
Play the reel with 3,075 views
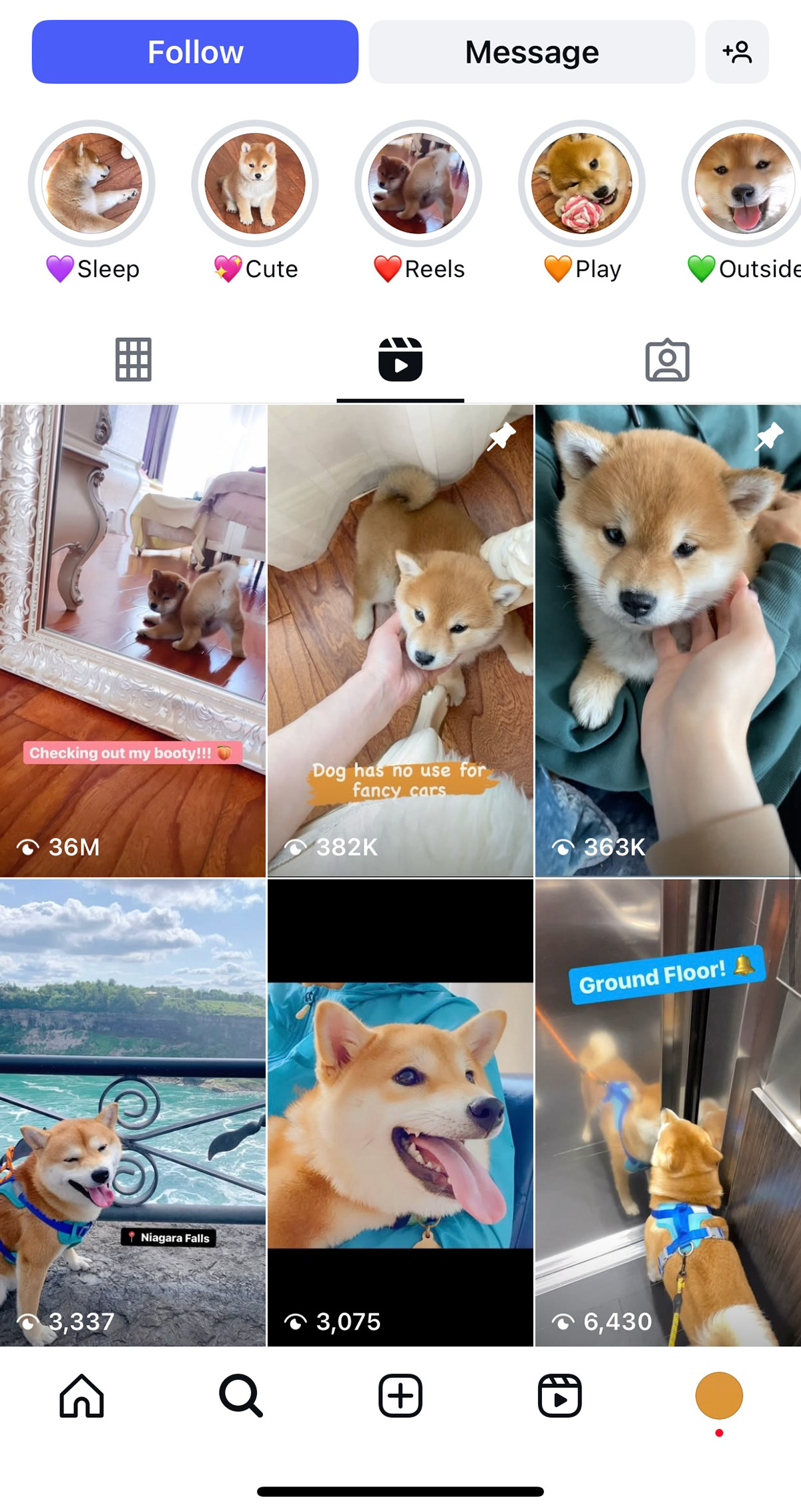click(x=400, y=1112)
